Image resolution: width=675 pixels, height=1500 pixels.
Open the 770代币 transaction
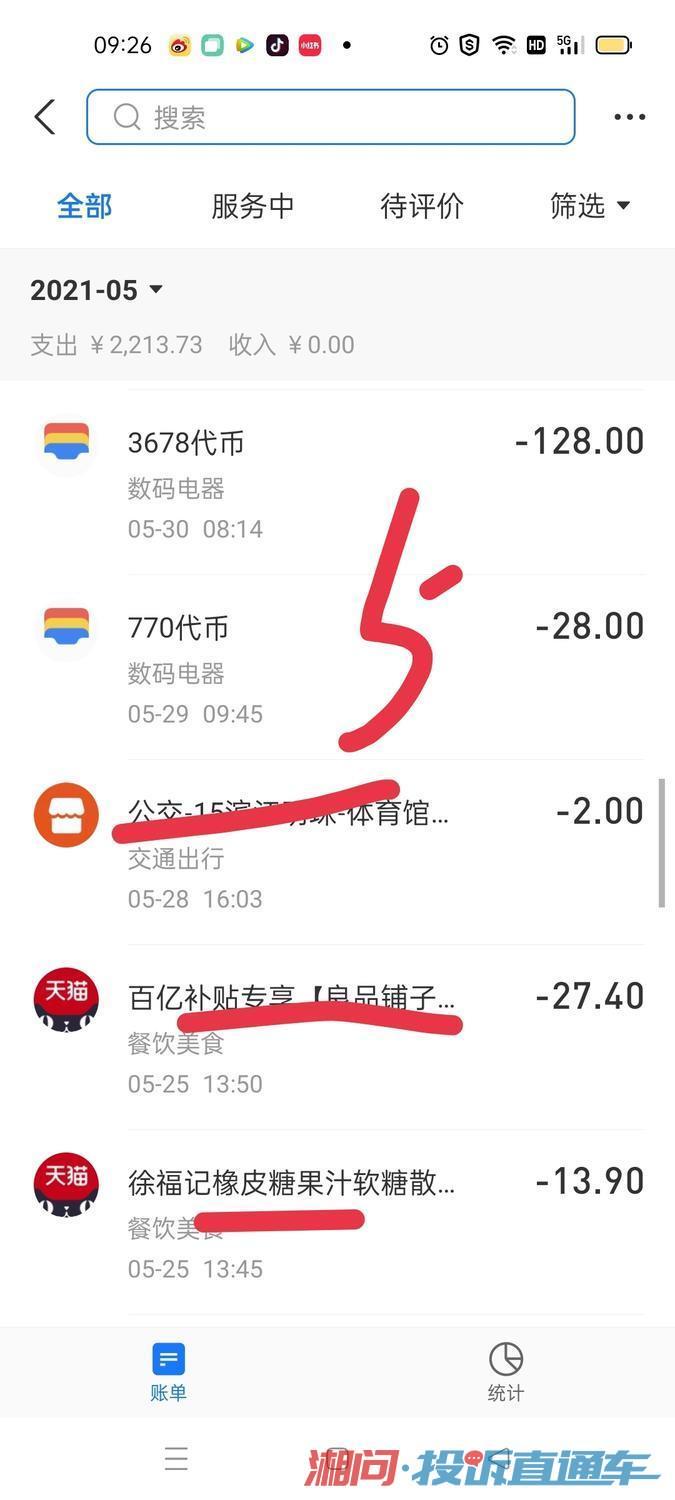coord(338,668)
